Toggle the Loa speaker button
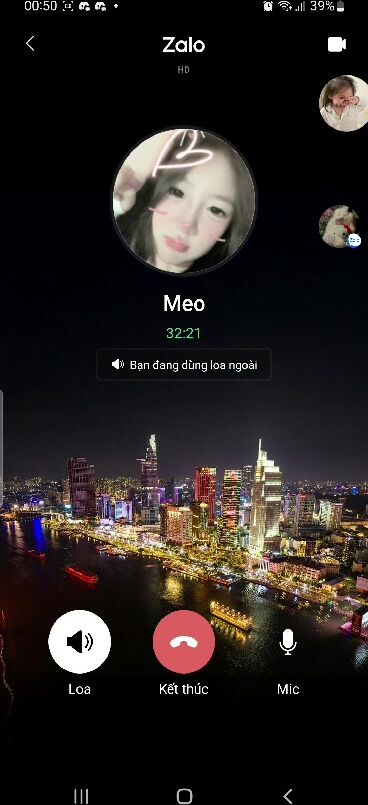The height and width of the screenshot is (805, 368). (80, 641)
